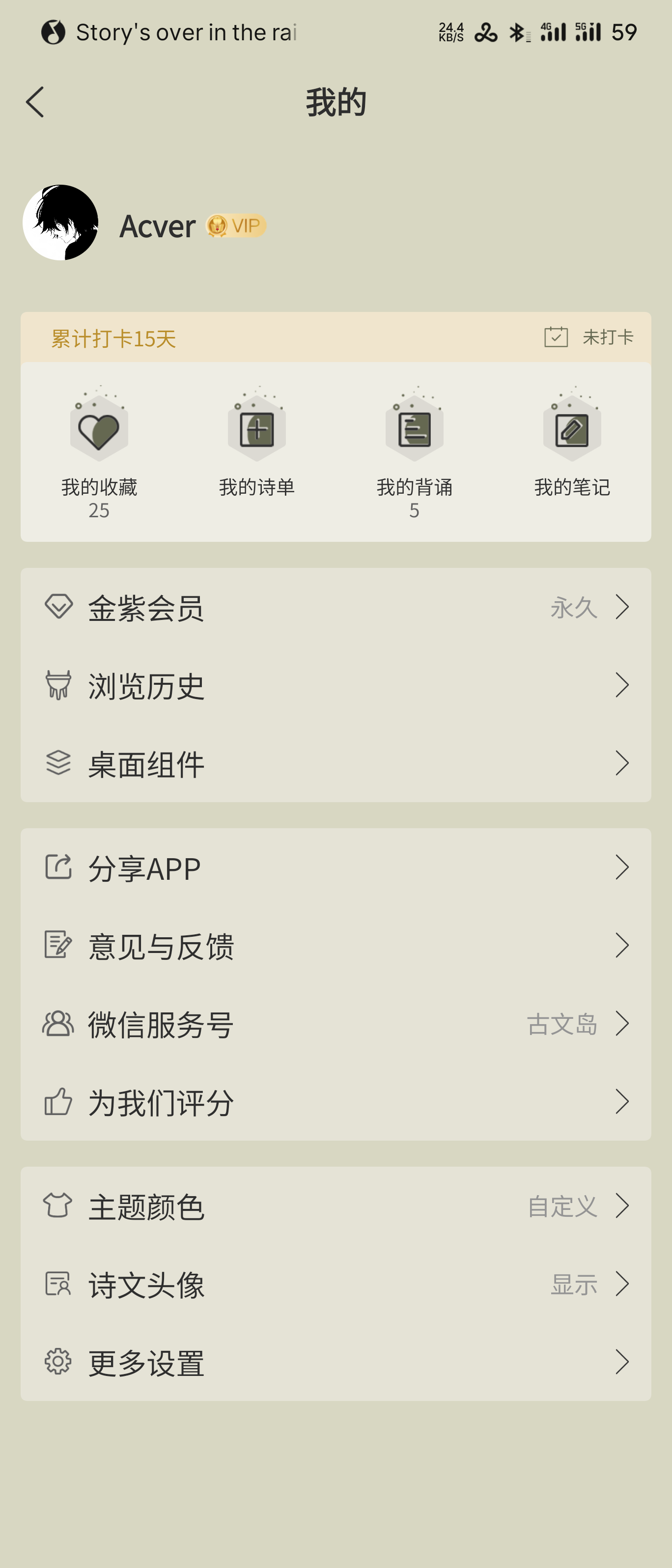Open the 微信服务号 row
The height and width of the screenshot is (1568, 672).
[x=336, y=1024]
